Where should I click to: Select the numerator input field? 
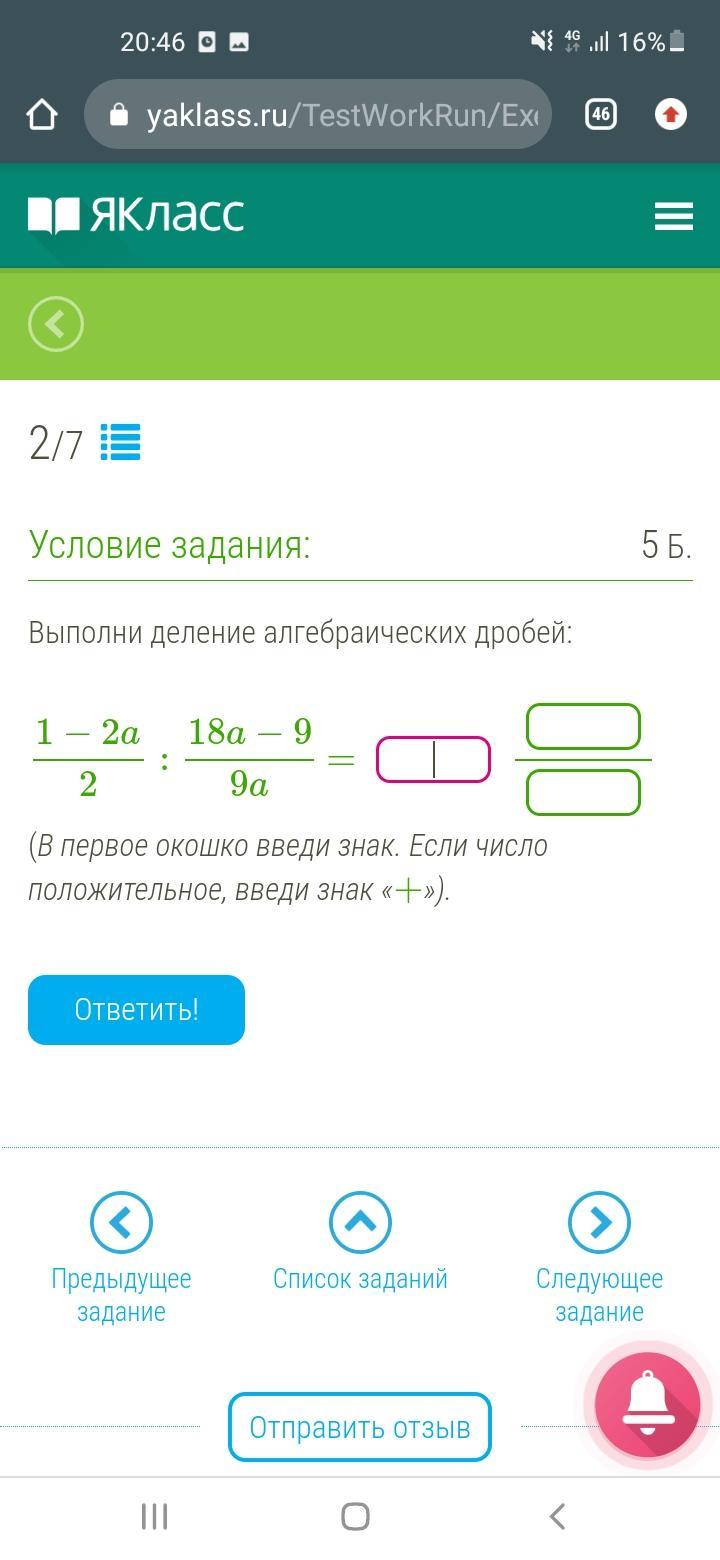click(x=583, y=727)
